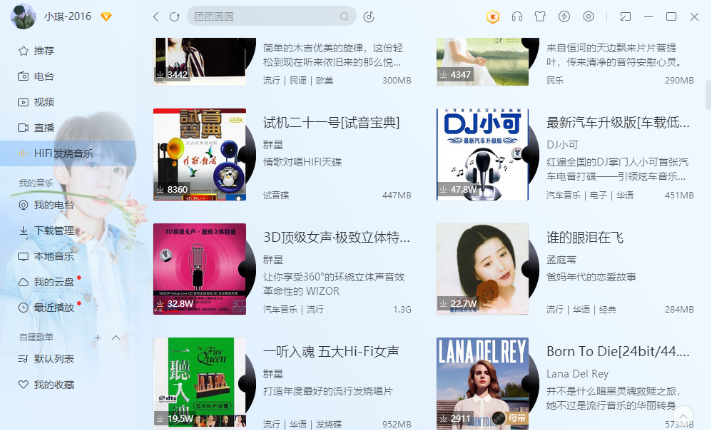
Task: Open album 最新汽车升级版 by DJ小可
Action: pos(617,123)
